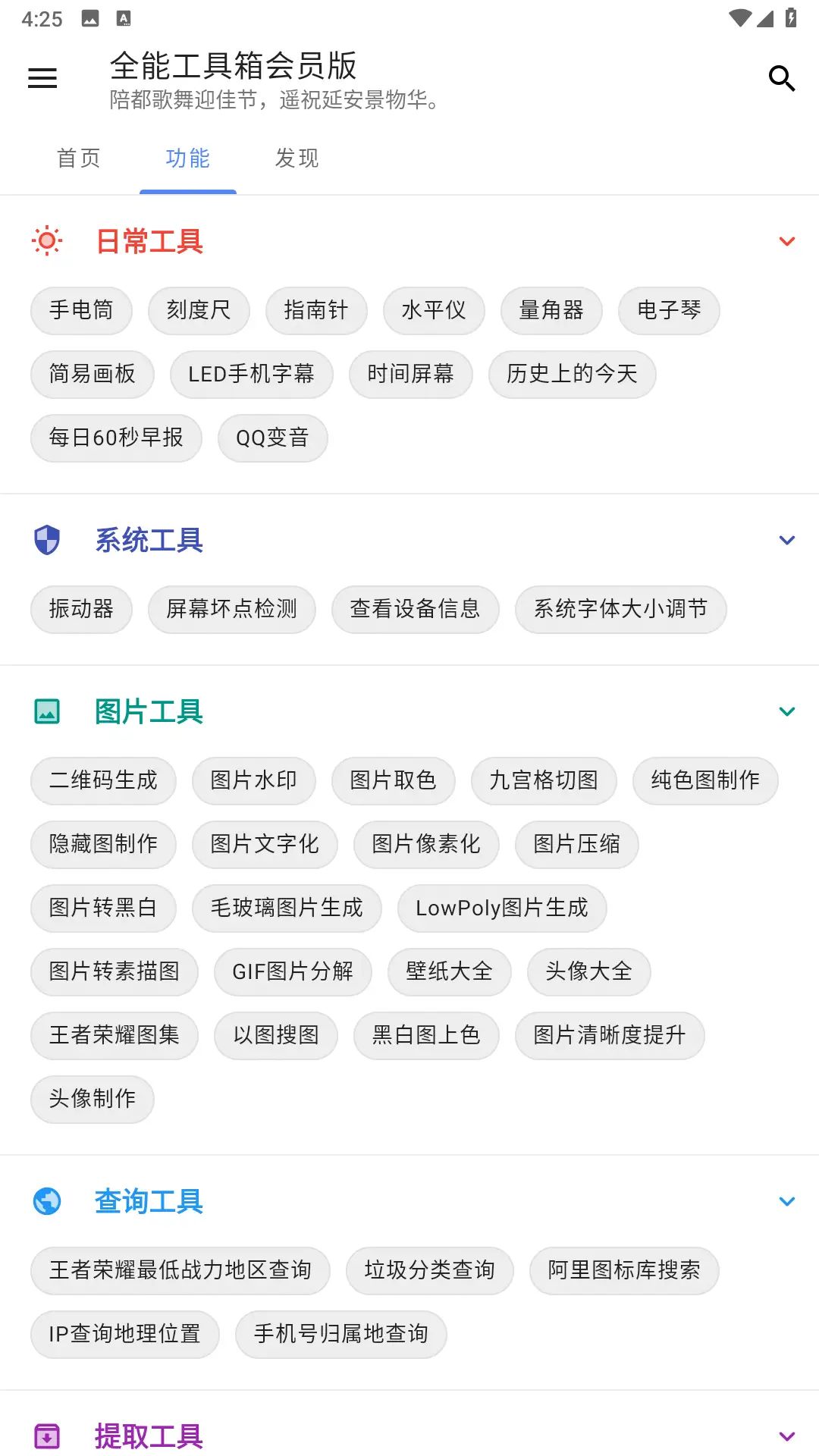Open the 系统字体大小调节 font size tool
Image resolution: width=819 pixels, height=1456 pixels.
(x=620, y=609)
